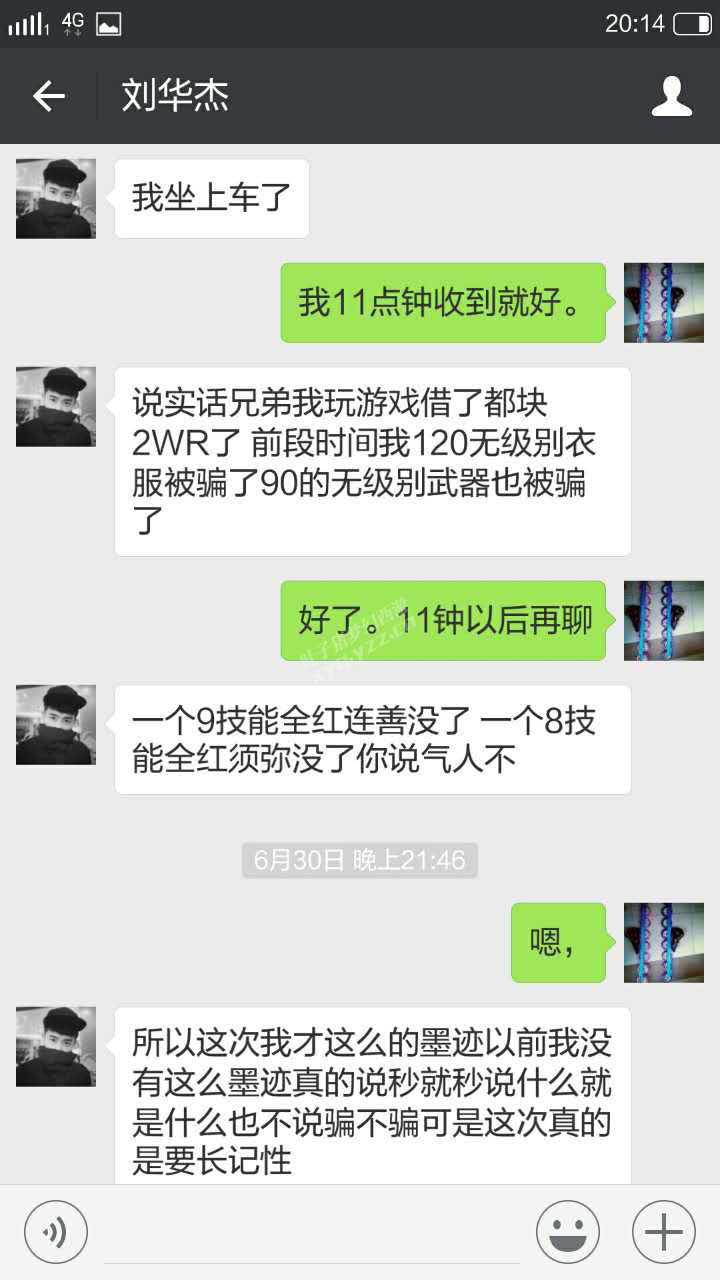Screen dimensions: 720x1280
Task: Open the contact profile icon
Action: (671, 96)
